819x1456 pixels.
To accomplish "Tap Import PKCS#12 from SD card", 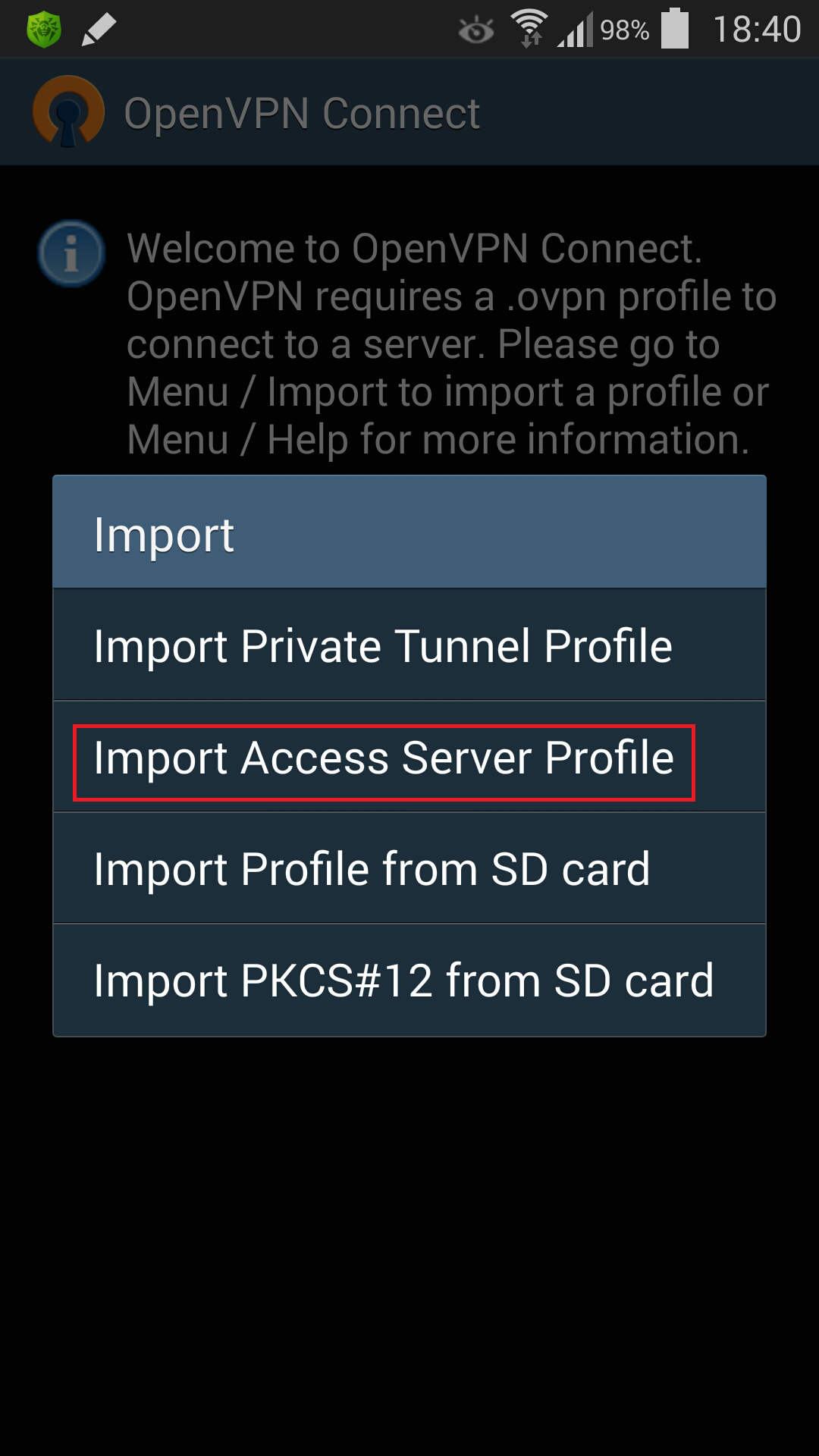I will click(x=409, y=980).
